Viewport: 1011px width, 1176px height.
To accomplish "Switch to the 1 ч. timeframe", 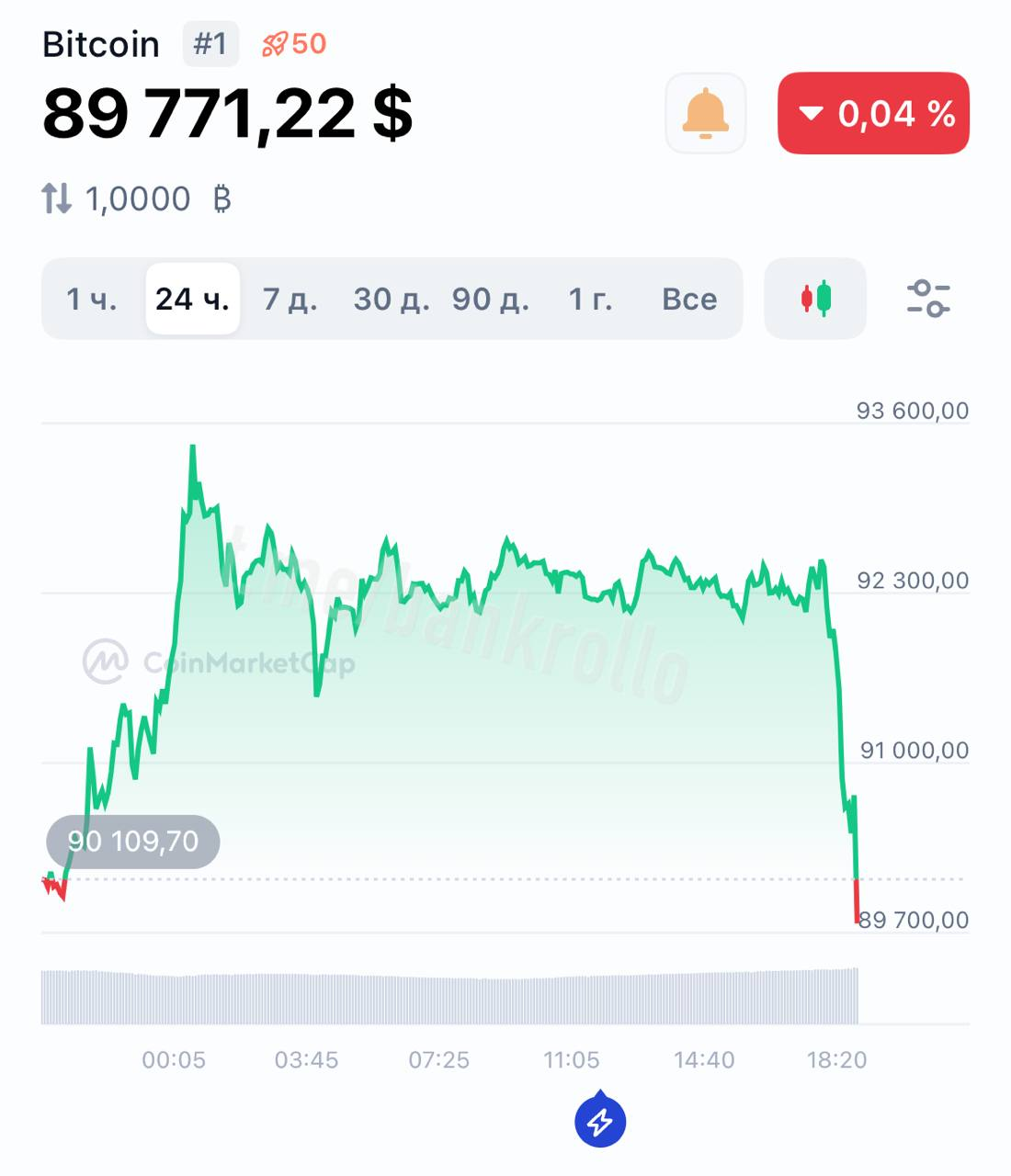I will click(x=92, y=299).
